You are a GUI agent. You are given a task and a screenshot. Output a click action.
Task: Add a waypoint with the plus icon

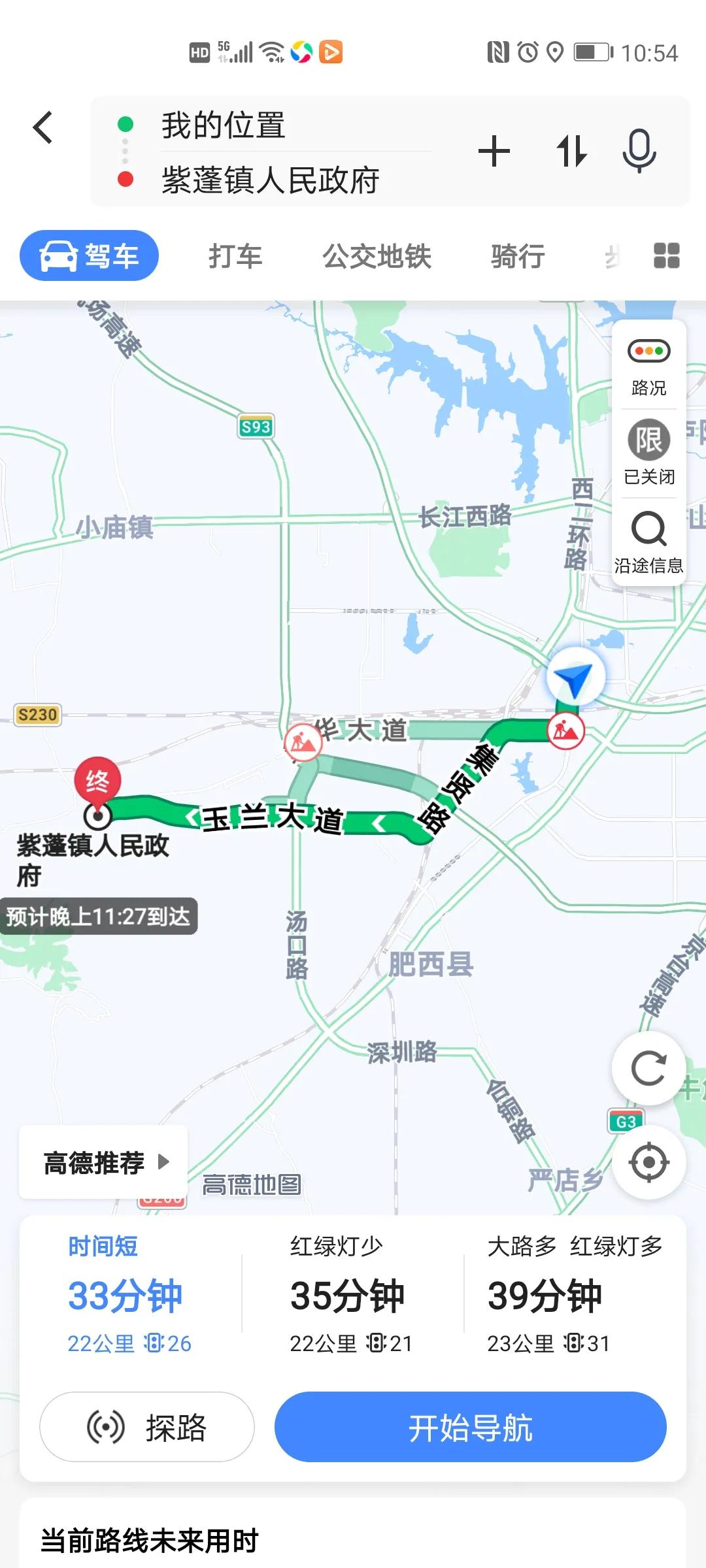[495, 150]
